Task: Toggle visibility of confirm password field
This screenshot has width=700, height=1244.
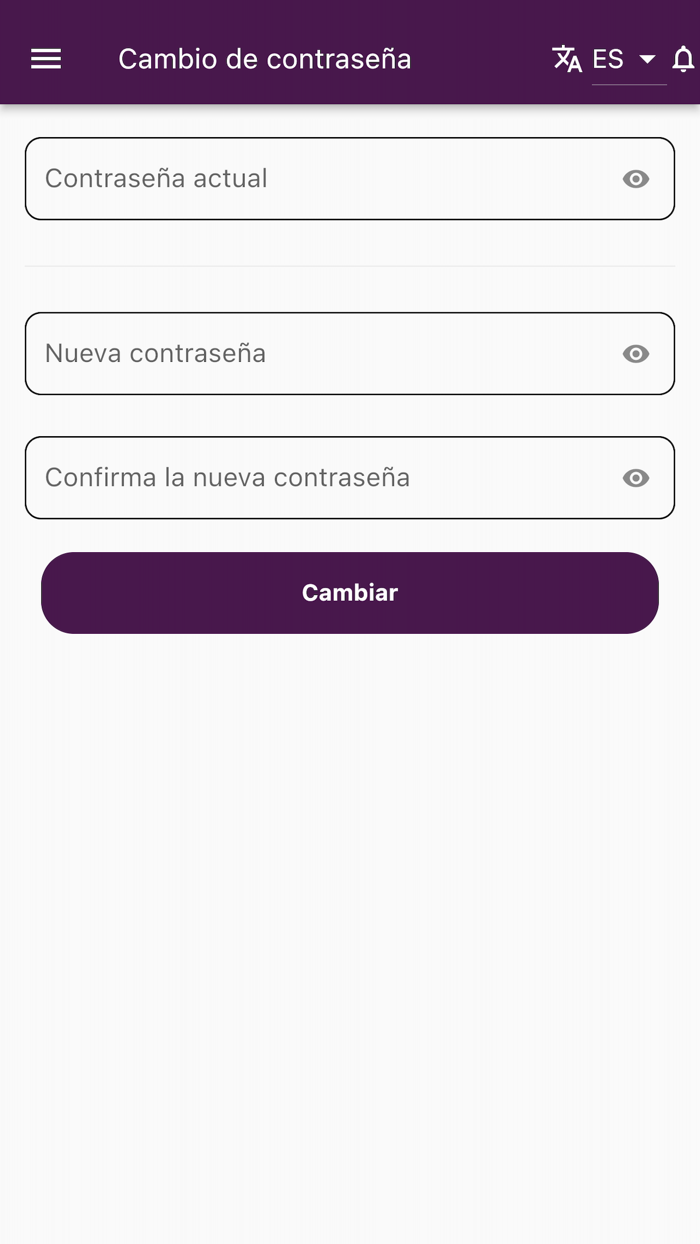Action: 636,478
